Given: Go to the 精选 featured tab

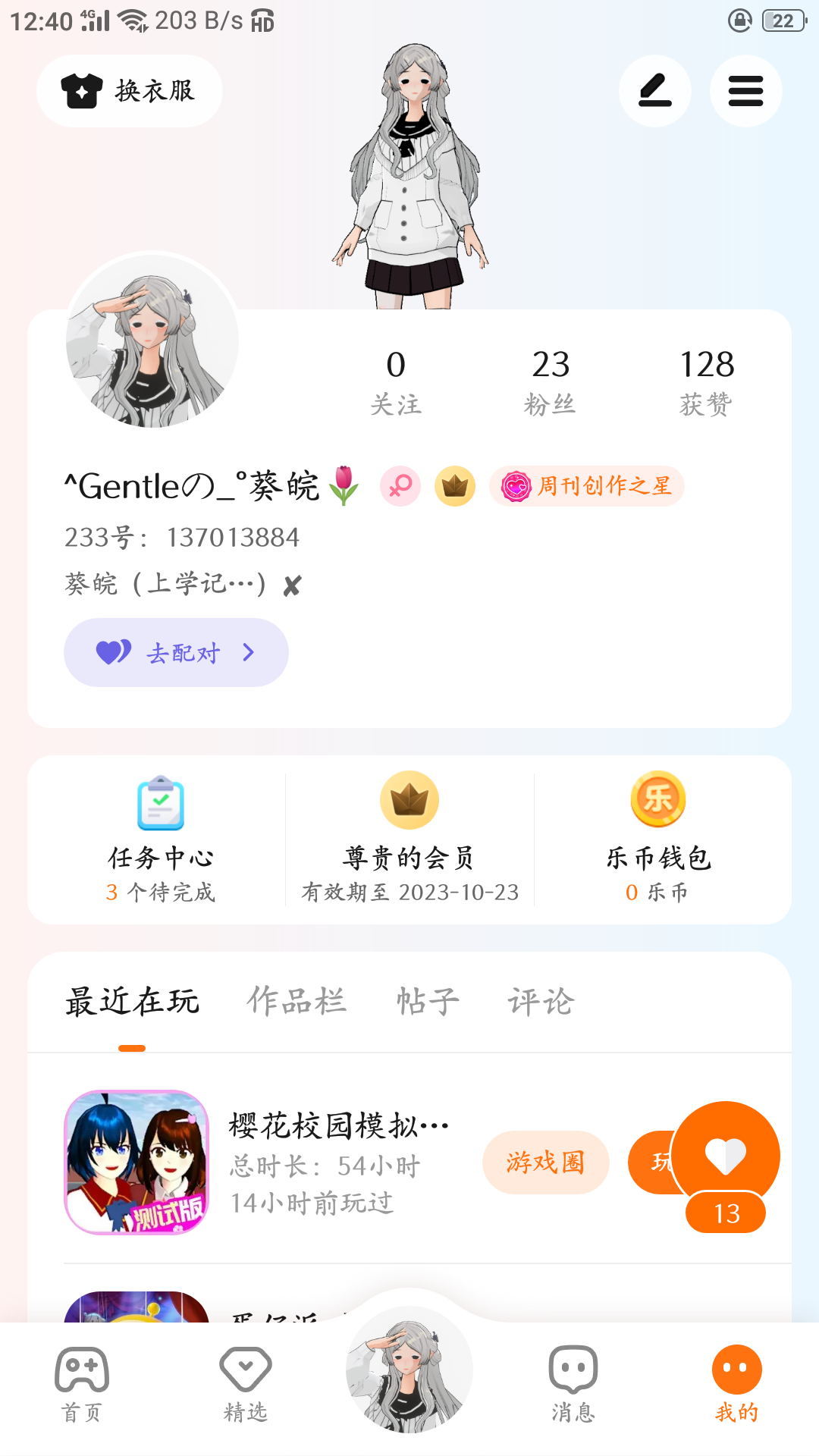Looking at the screenshot, I should tap(246, 1384).
